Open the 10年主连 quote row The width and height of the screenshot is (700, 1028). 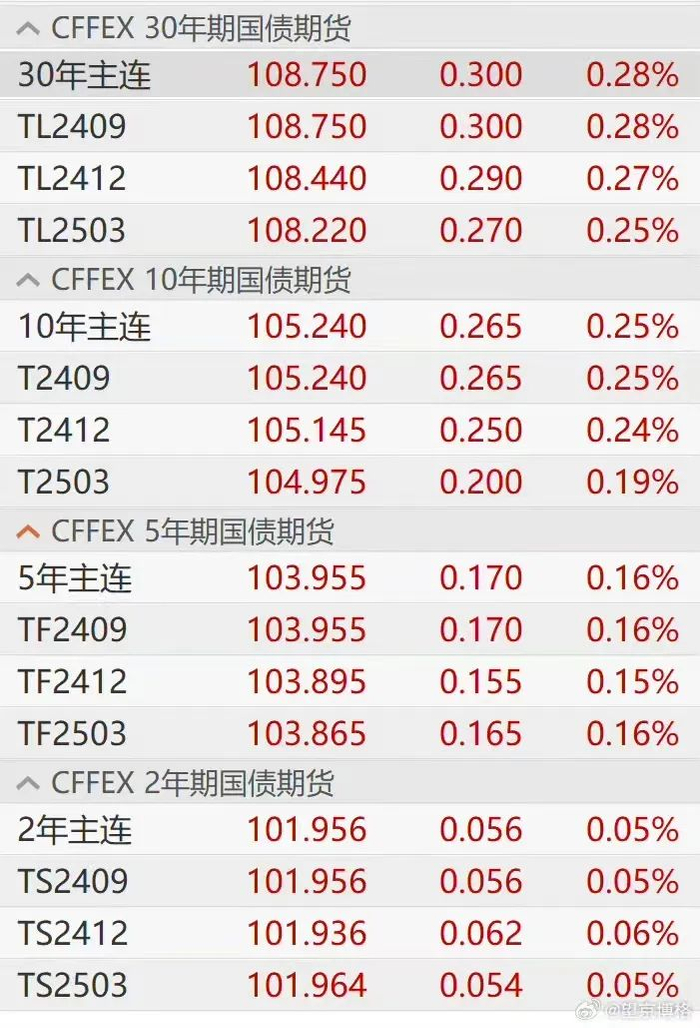point(85,327)
